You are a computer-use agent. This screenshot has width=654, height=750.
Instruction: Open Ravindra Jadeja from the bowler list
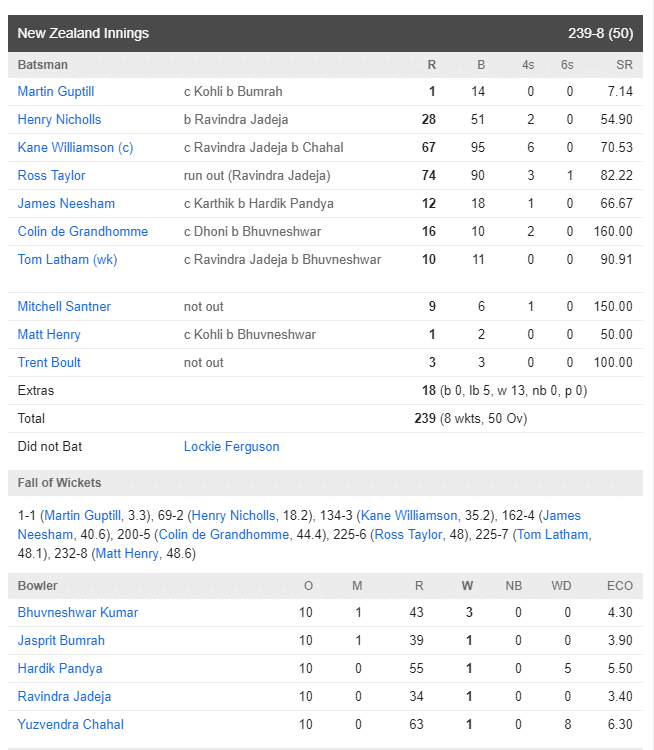tap(64, 697)
